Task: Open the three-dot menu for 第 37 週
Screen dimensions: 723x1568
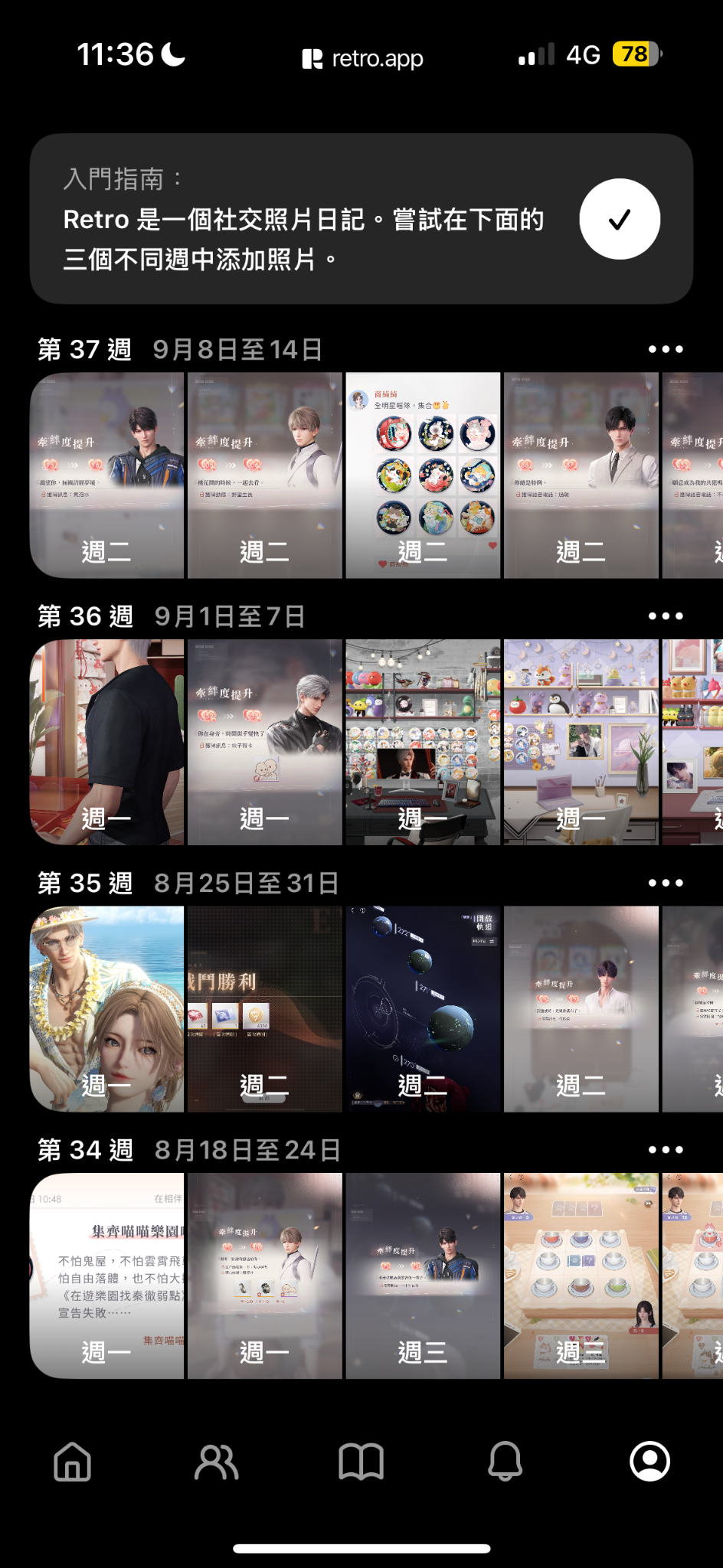Action: coord(665,349)
